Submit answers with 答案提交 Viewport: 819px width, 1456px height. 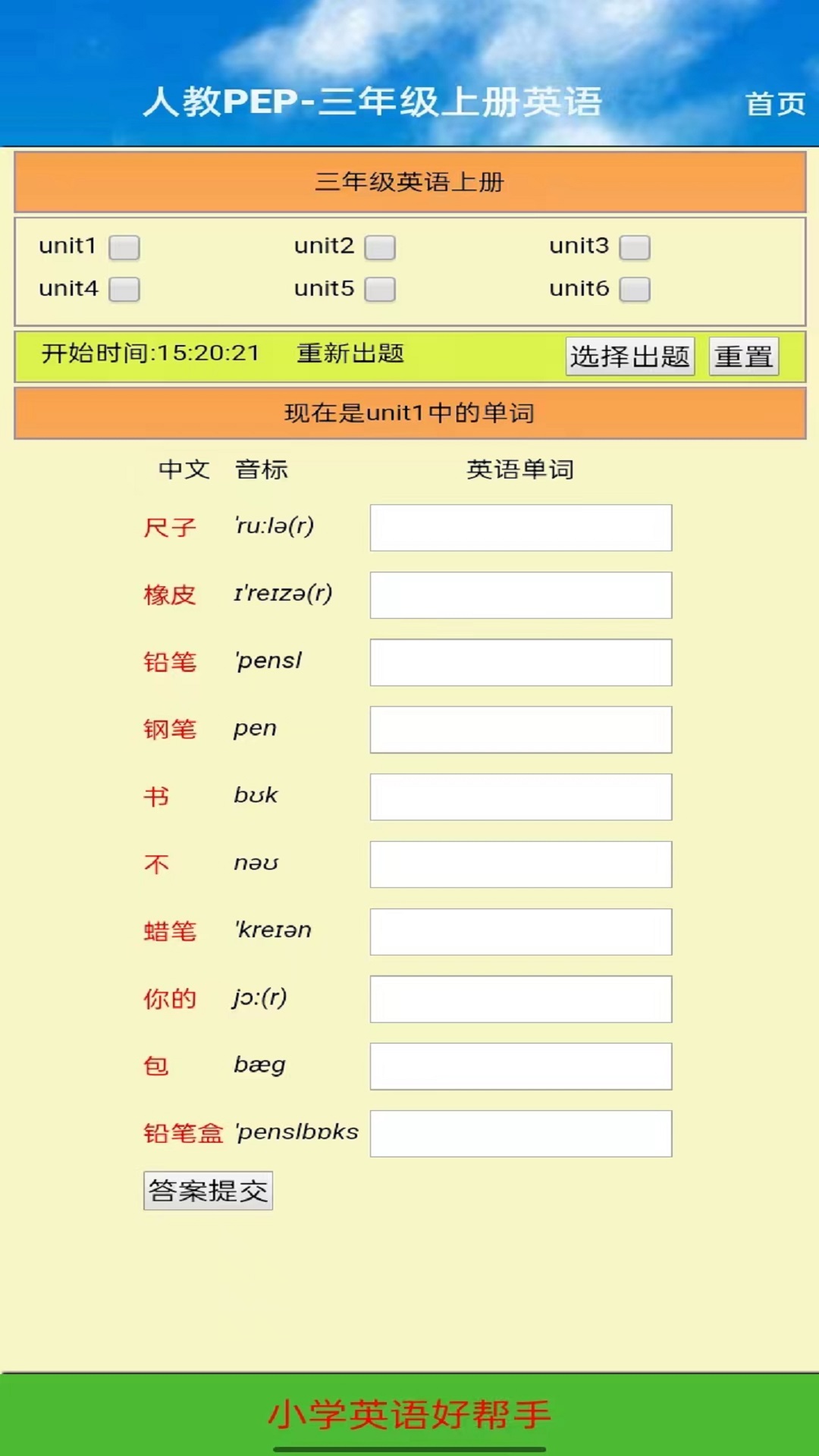tap(208, 1191)
